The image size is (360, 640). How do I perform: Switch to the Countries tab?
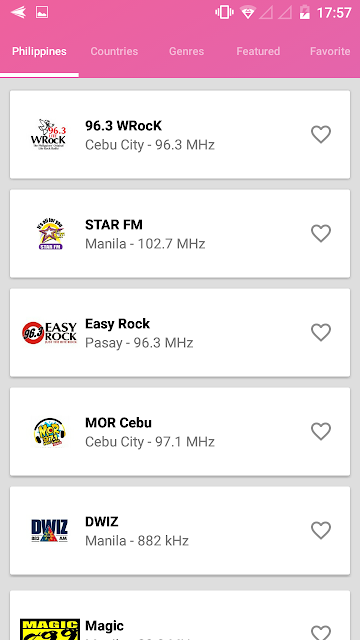114,51
